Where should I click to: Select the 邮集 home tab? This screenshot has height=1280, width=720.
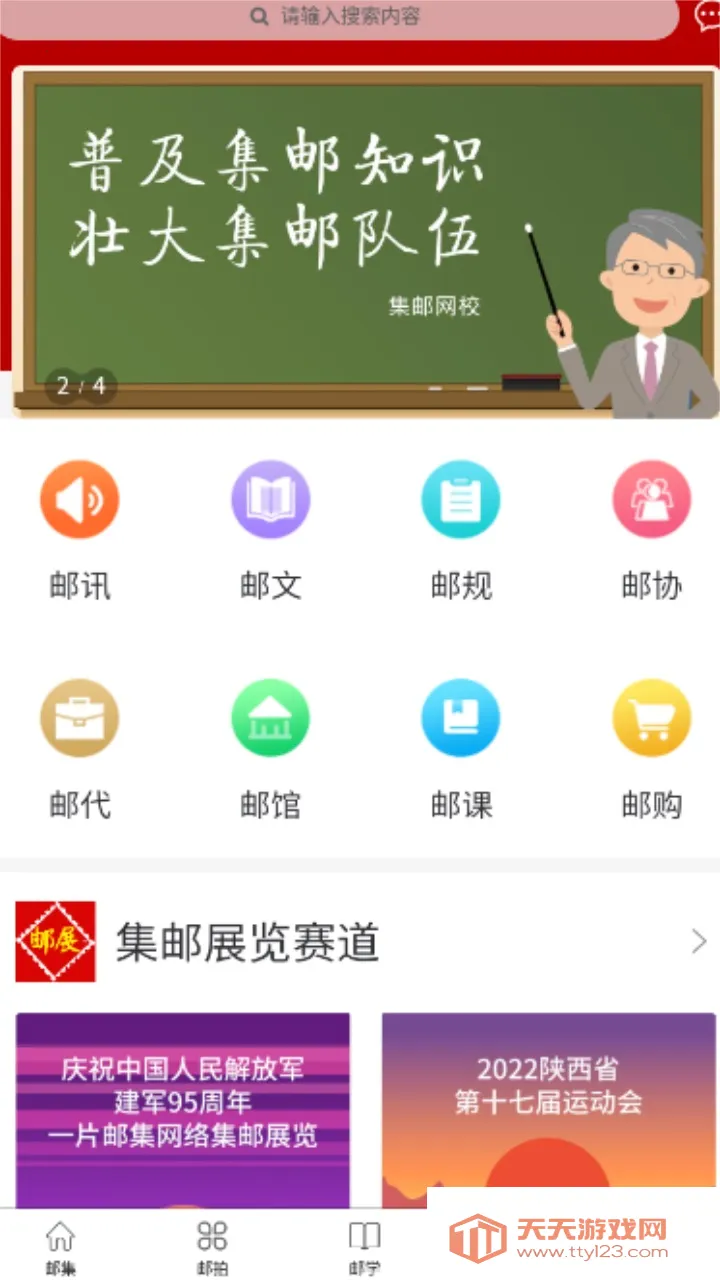(x=60, y=1243)
